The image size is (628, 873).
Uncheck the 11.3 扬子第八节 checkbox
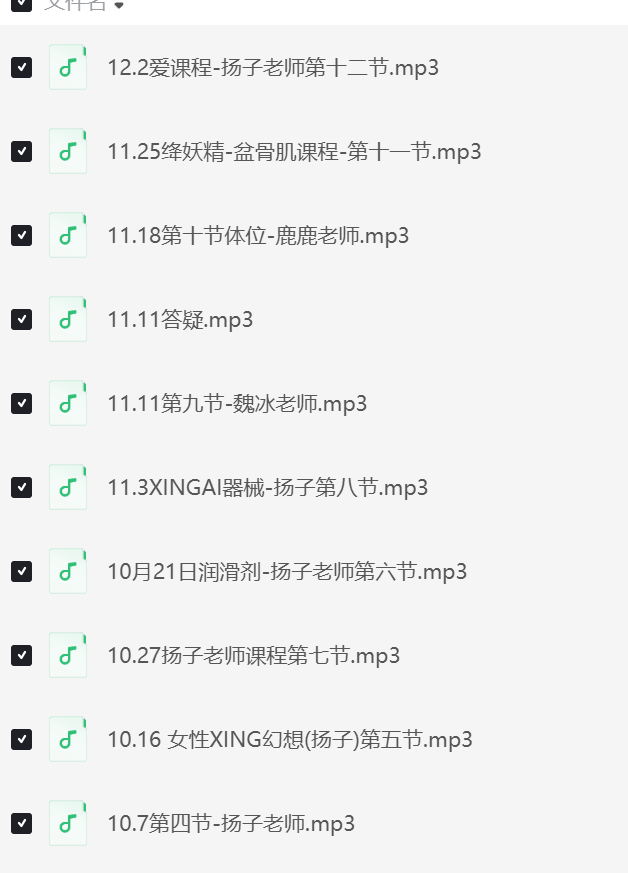pos(21,488)
